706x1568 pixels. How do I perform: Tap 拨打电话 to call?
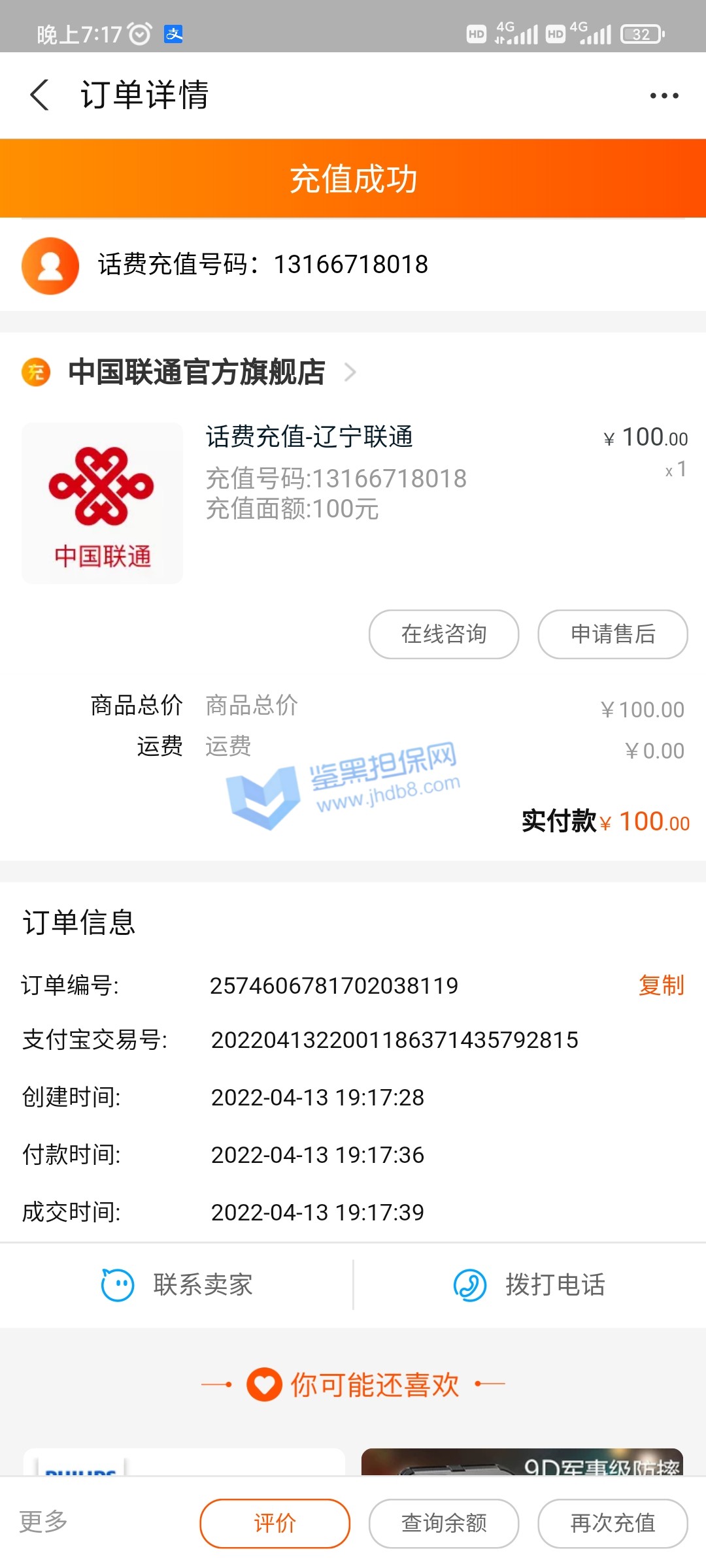tap(529, 1285)
